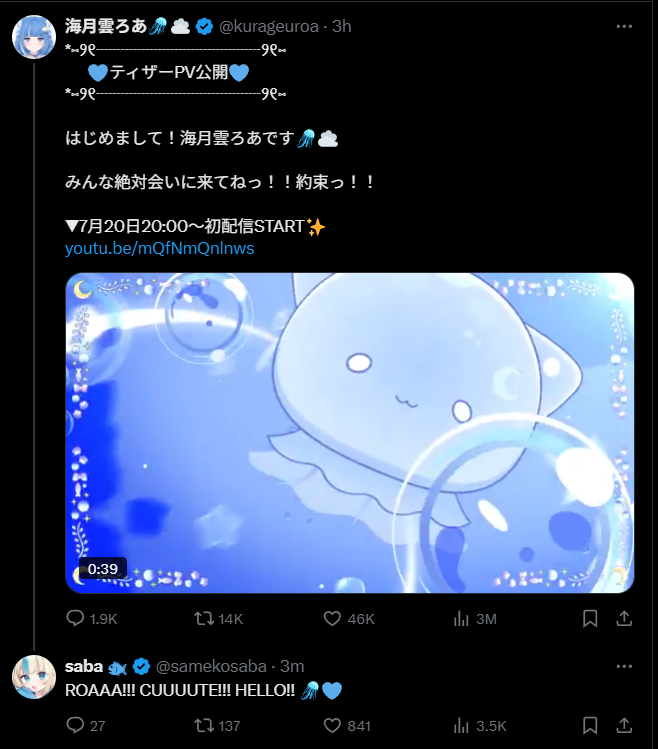Play the jellyfish teaser video
This screenshot has width=658, height=749.
[x=349, y=432]
